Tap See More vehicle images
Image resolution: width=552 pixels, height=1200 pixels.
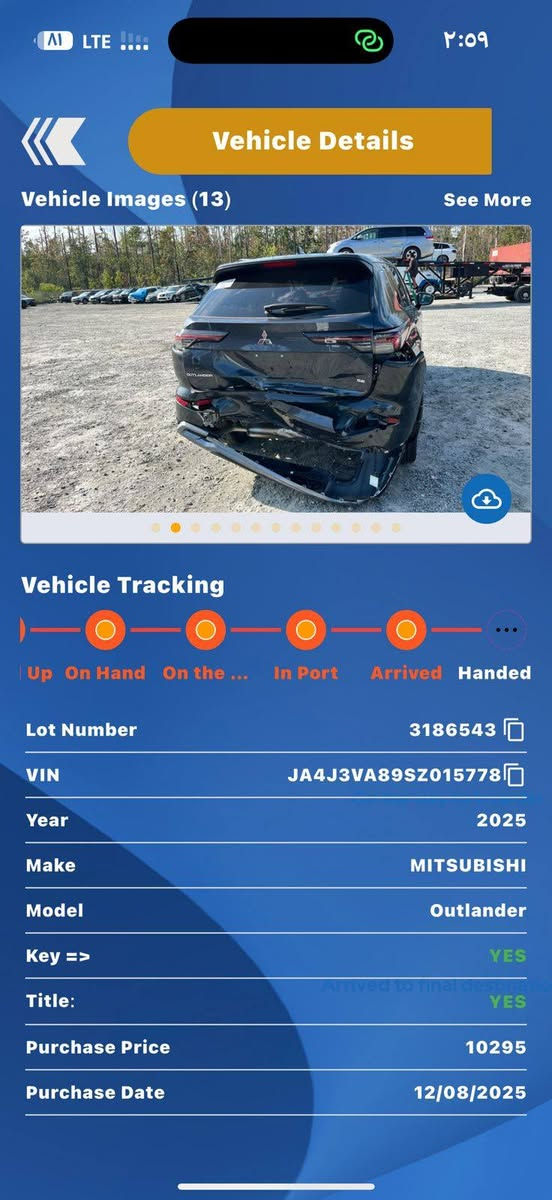(x=487, y=200)
